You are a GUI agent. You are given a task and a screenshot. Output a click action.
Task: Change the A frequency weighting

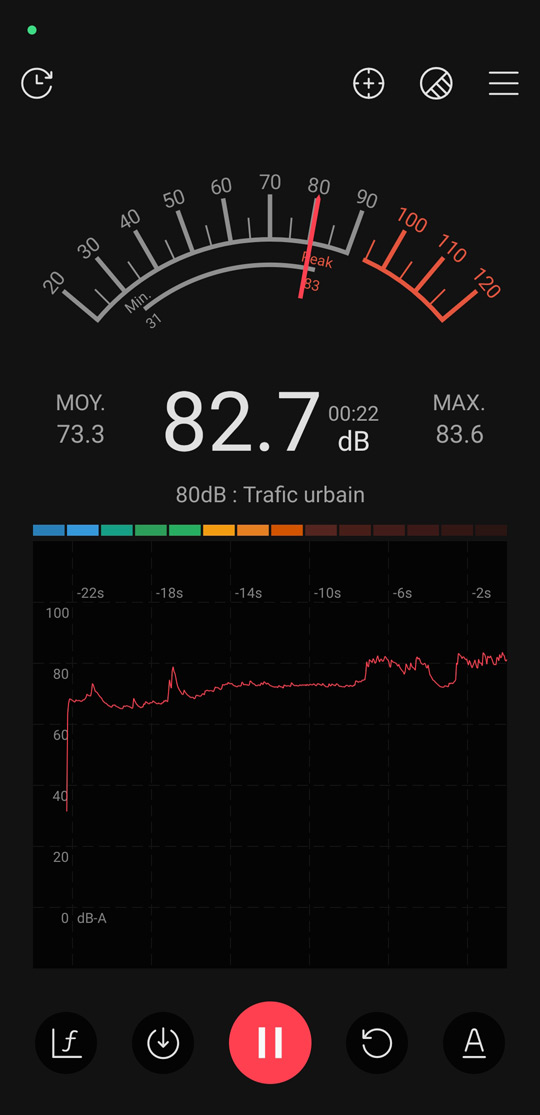click(474, 1043)
